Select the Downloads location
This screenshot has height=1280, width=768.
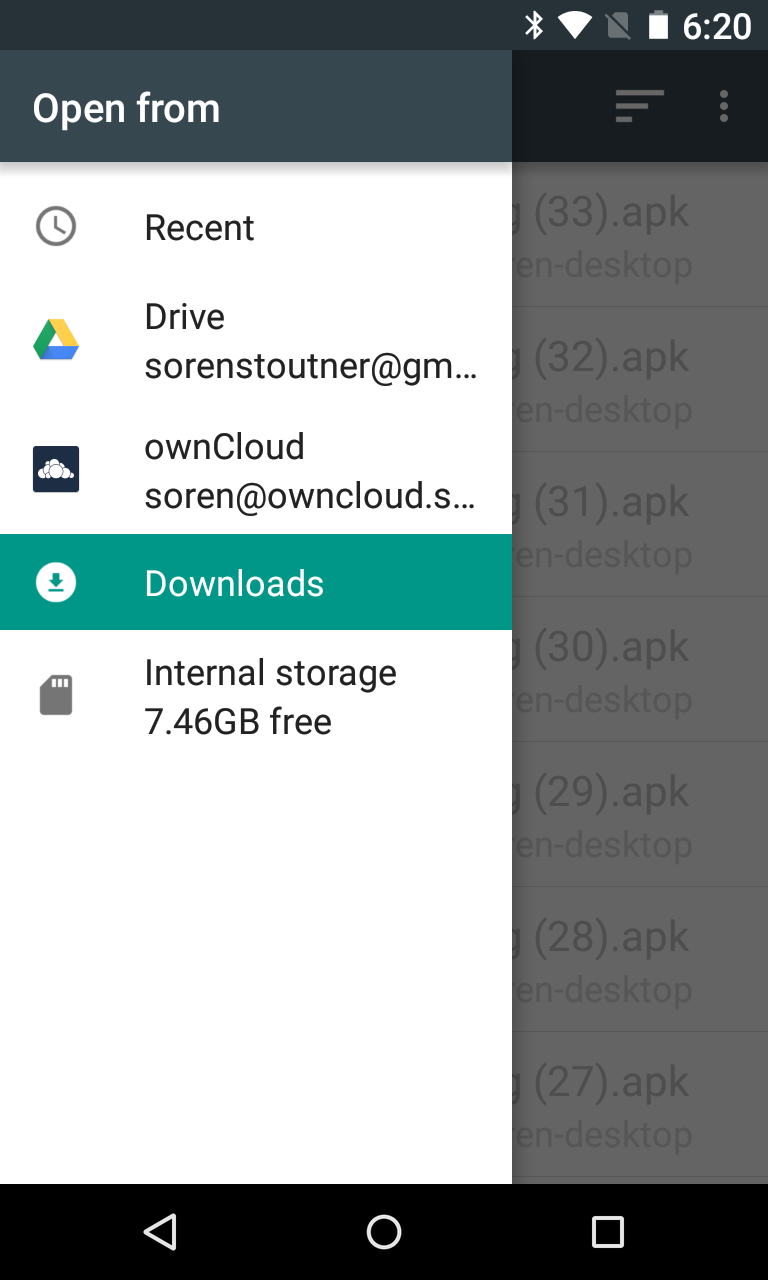256,582
